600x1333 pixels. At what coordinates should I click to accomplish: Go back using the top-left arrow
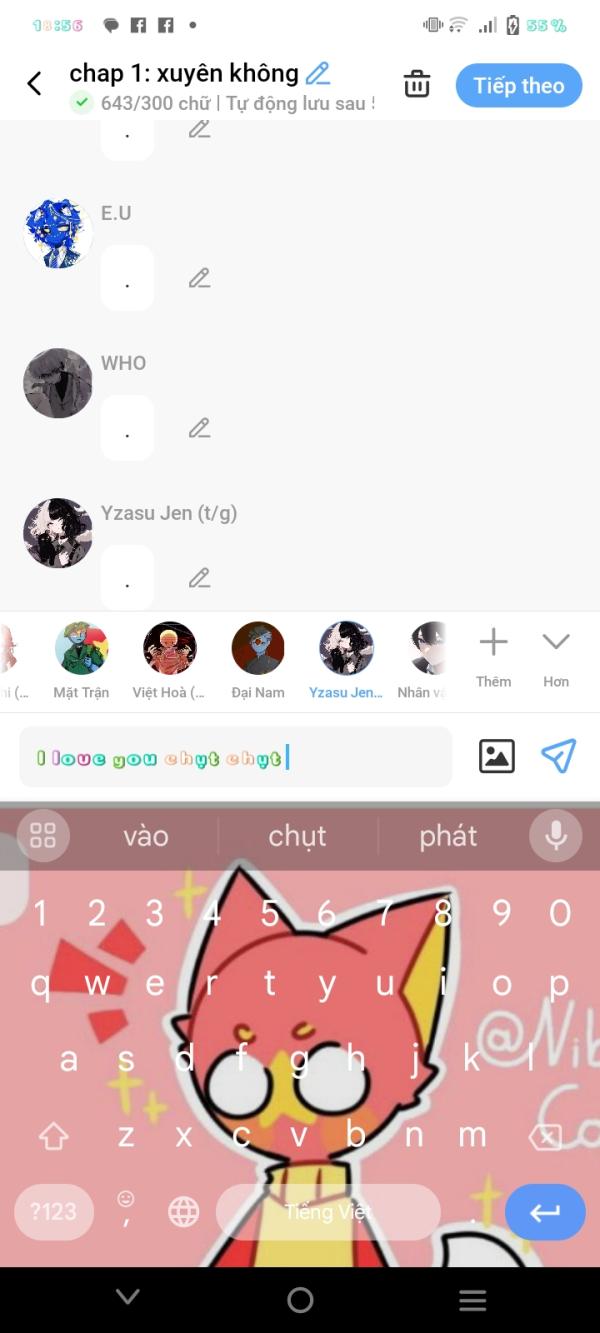(34, 84)
